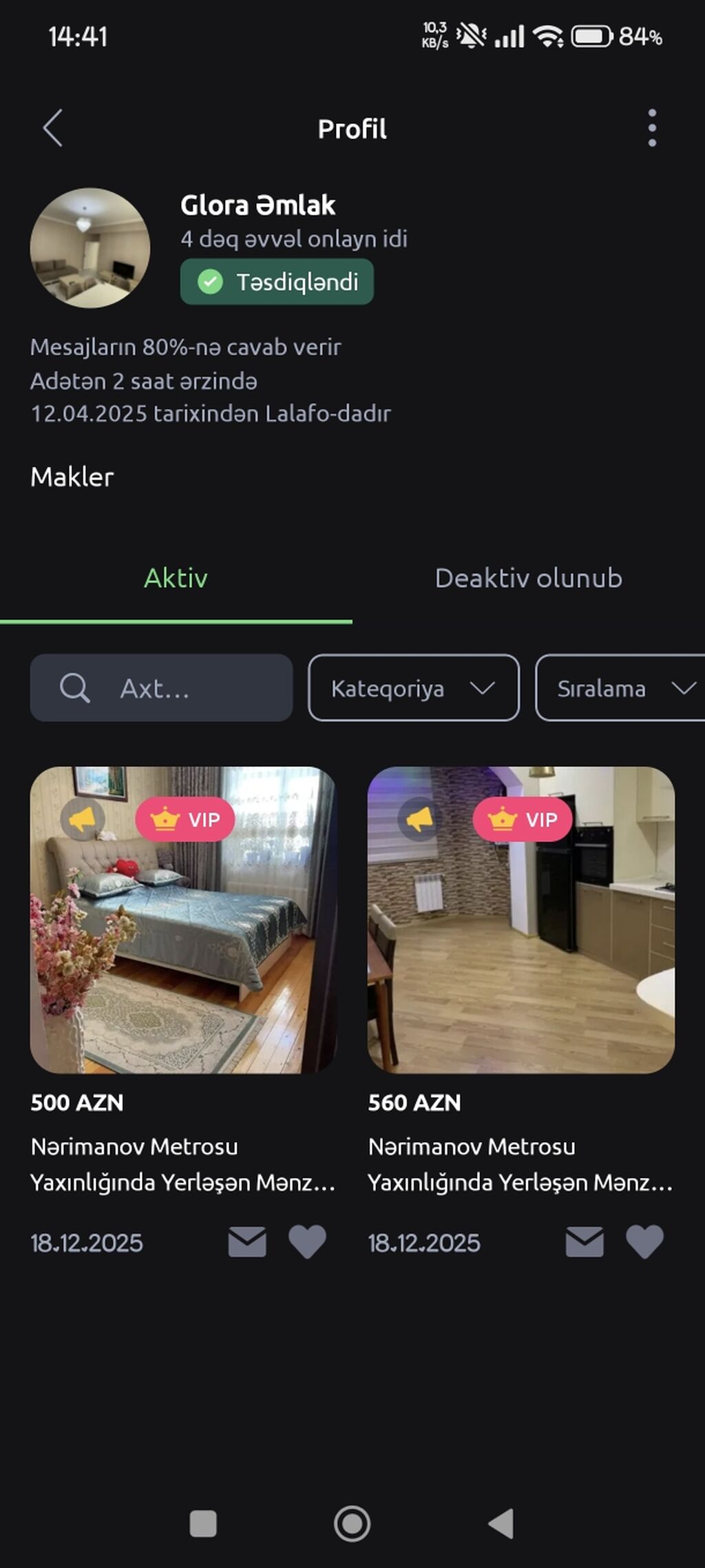This screenshot has height=1568, width=705.
Task: Message the seller about the 500 AZN listing
Action: pos(247,1242)
